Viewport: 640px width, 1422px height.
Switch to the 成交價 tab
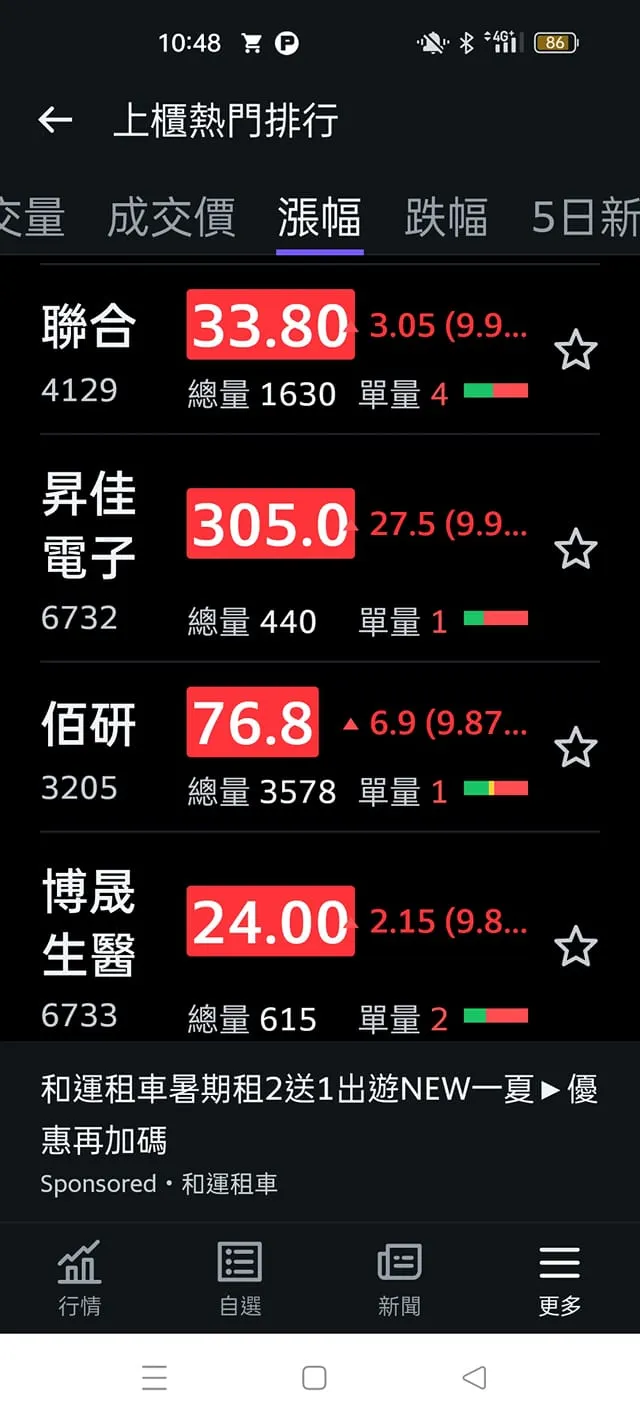(x=171, y=218)
